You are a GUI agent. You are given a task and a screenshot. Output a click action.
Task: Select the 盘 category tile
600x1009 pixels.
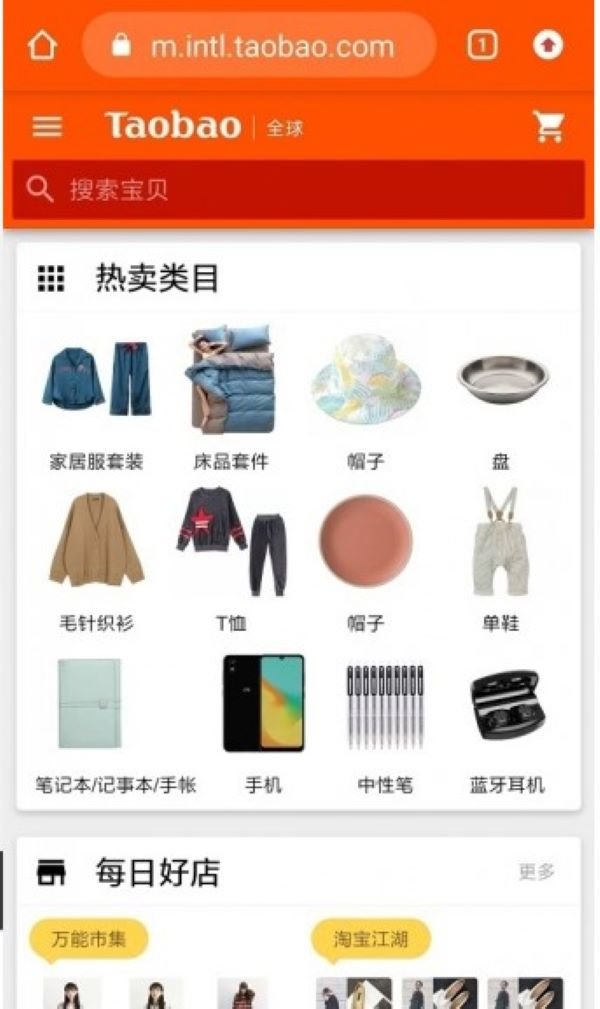[501, 400]
